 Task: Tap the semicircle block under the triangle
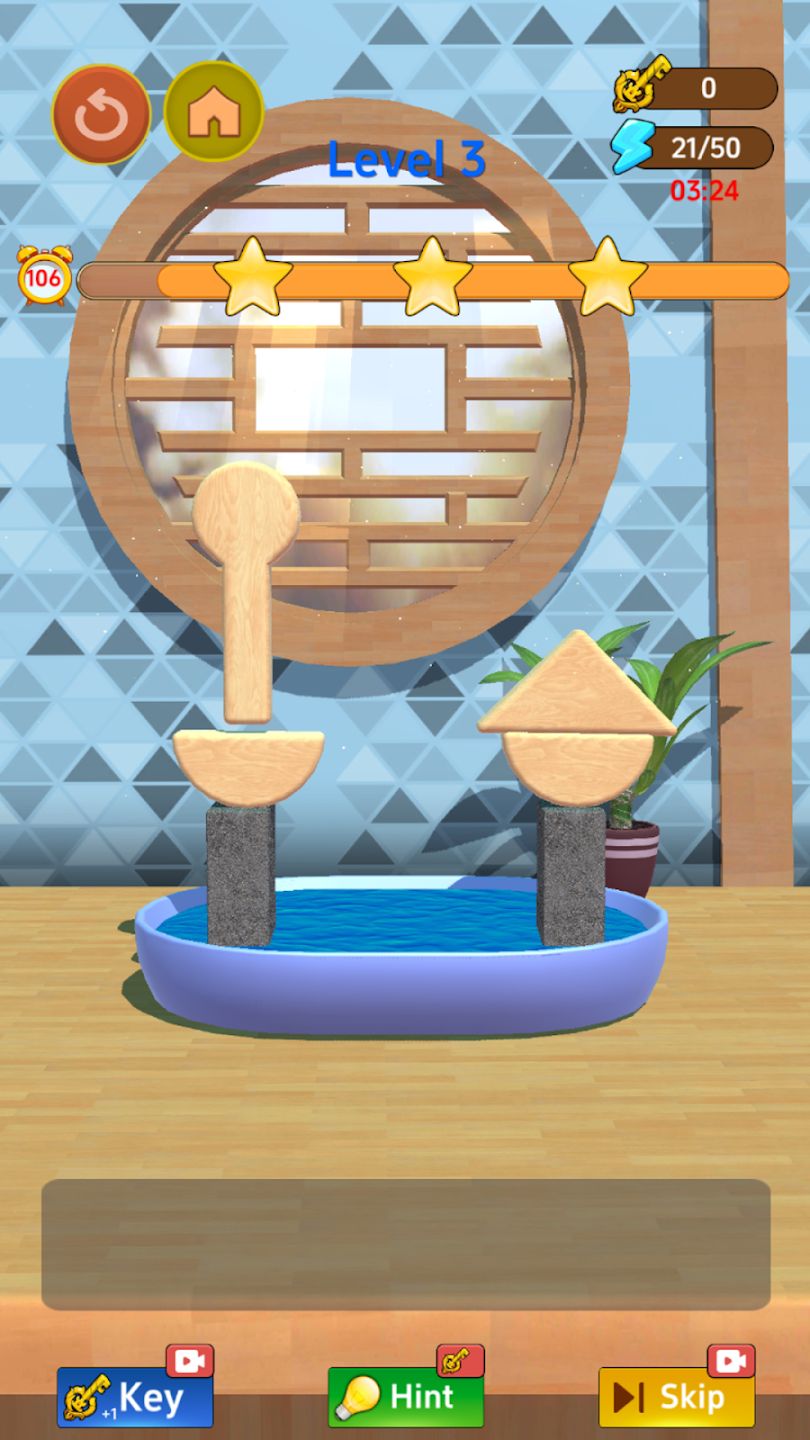(x=577, y=770)
